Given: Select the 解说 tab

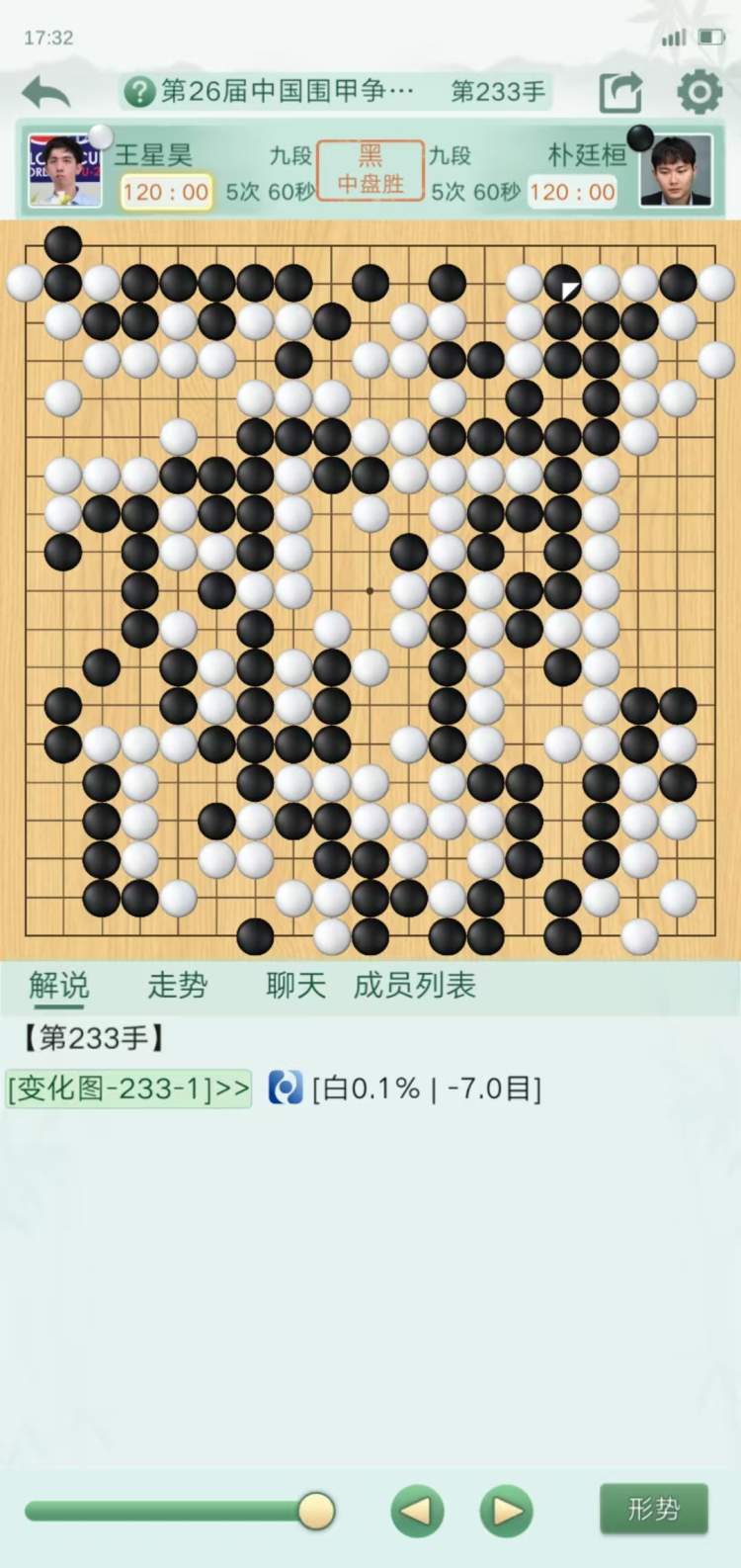Looking at the screenshot, I should coord(58,985).
